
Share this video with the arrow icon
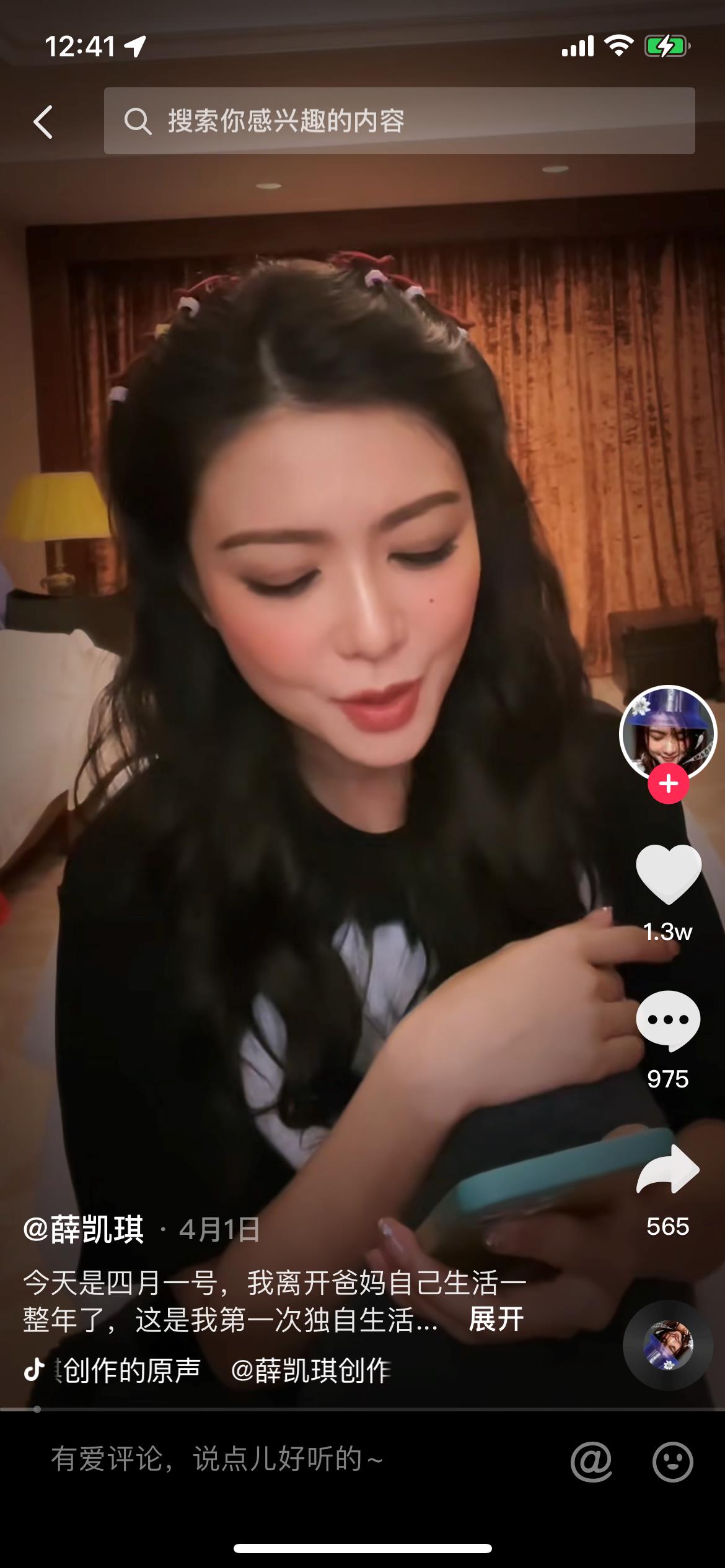click(x=668, y=1170)
